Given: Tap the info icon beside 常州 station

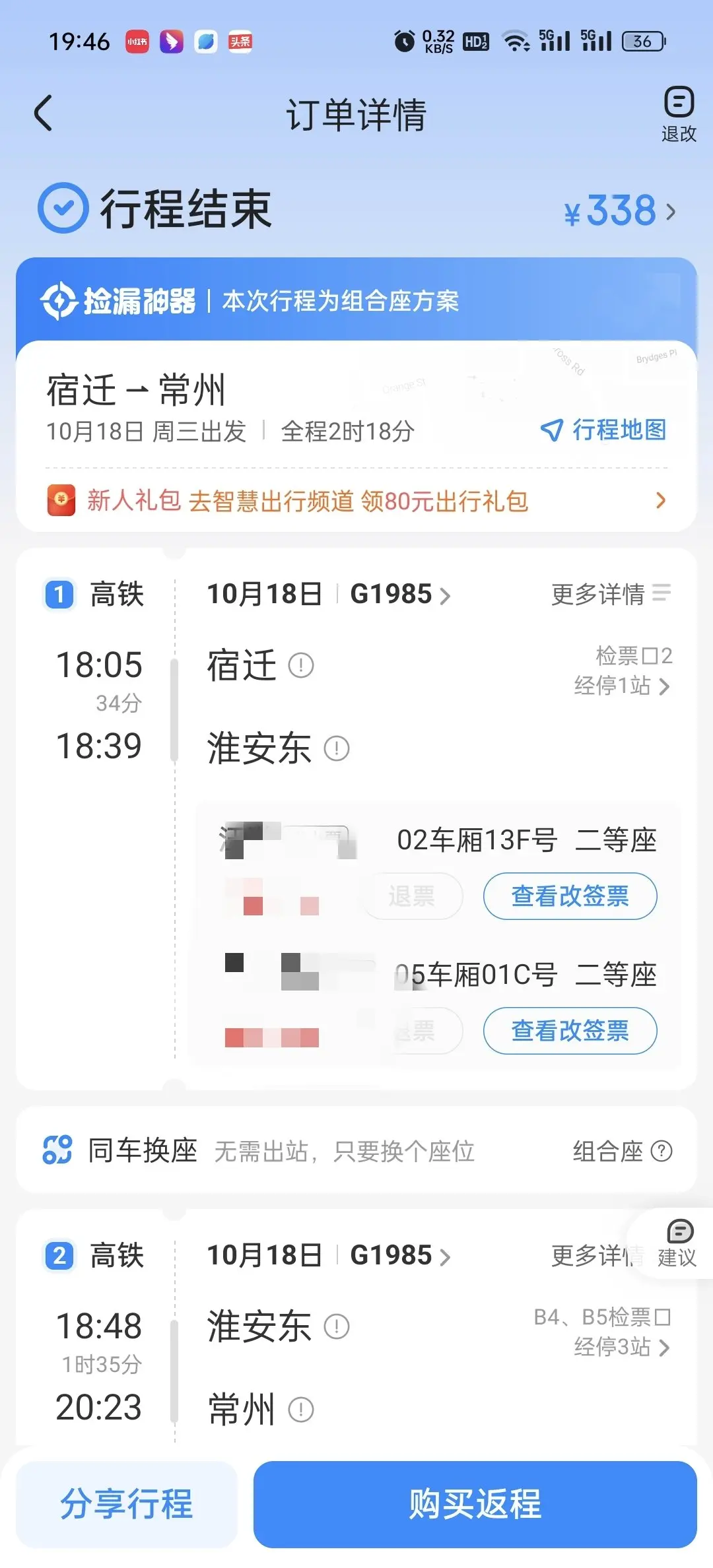Looking at the screenshot, I should [301, 1410].
